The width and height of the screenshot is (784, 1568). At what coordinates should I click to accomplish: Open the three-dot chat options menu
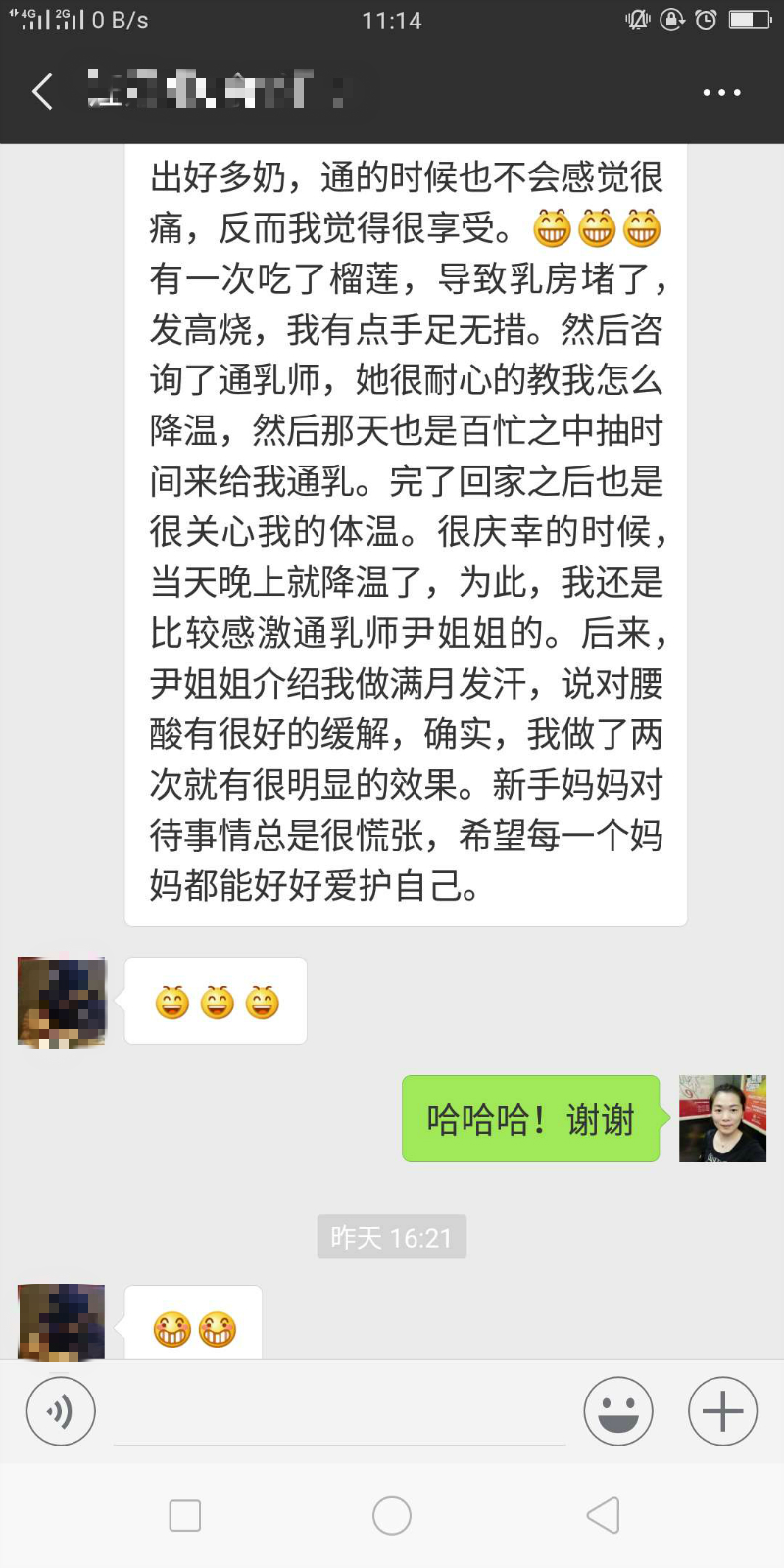click(x=721, y=93)
